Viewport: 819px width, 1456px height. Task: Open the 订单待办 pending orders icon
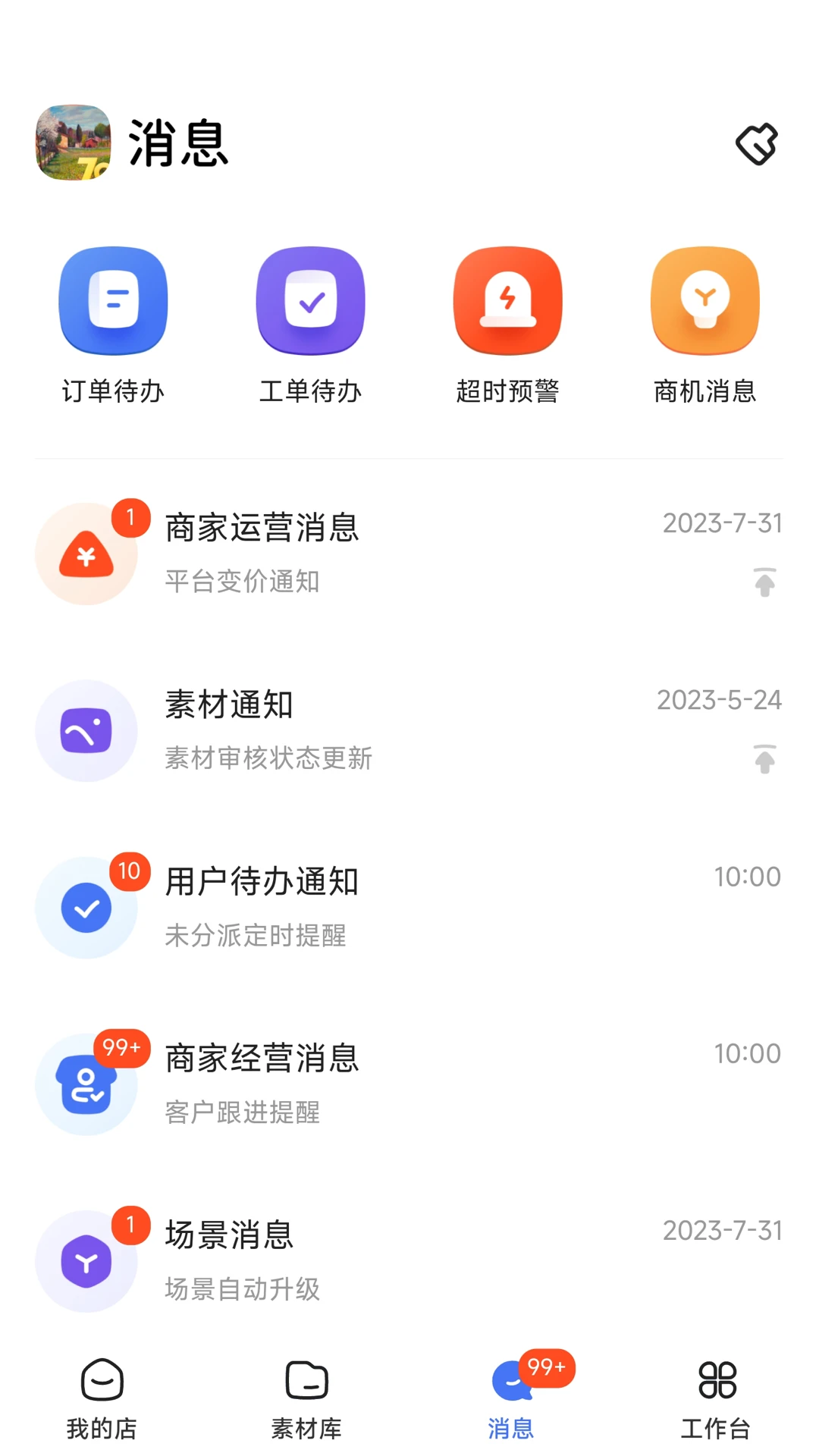click(x=112, y=300)
